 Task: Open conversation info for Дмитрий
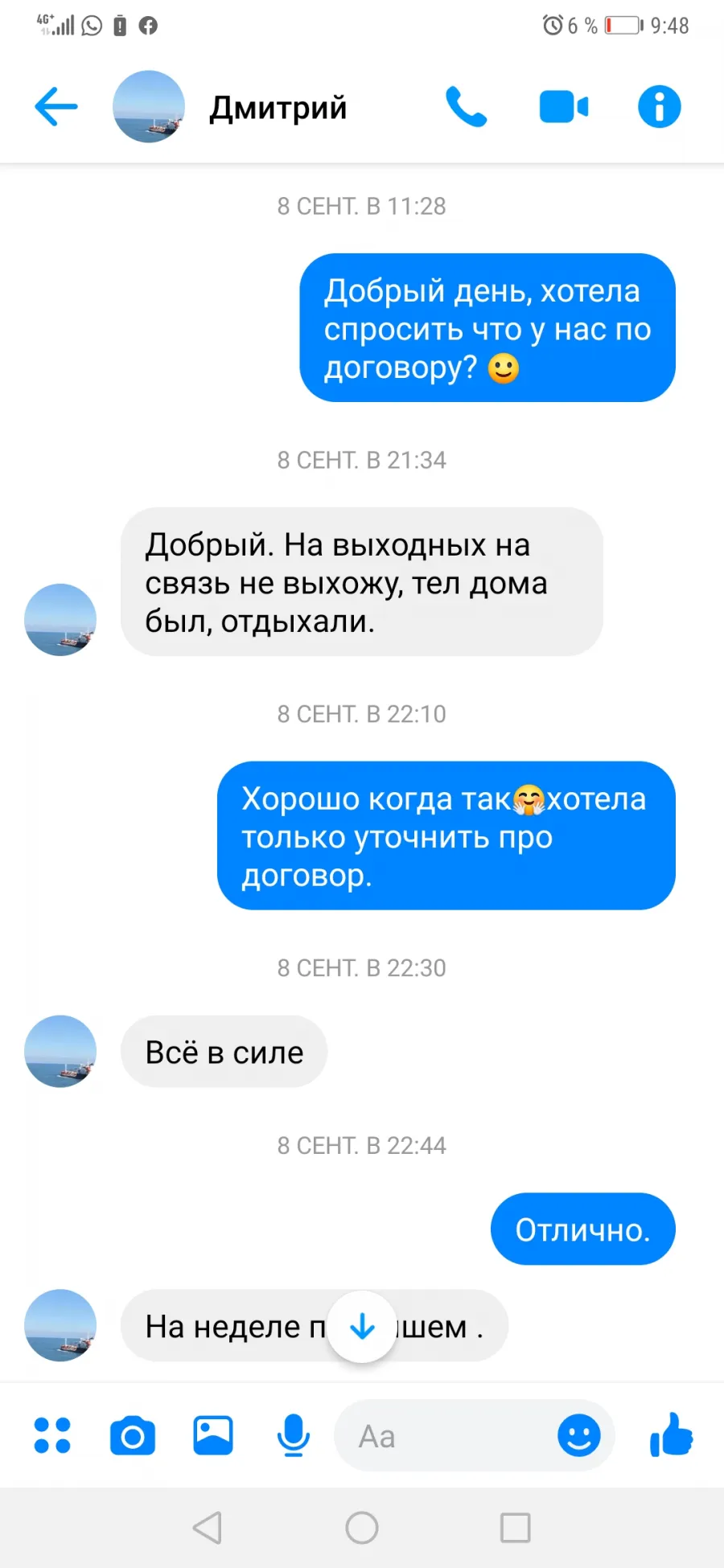[x=660, y=107]
